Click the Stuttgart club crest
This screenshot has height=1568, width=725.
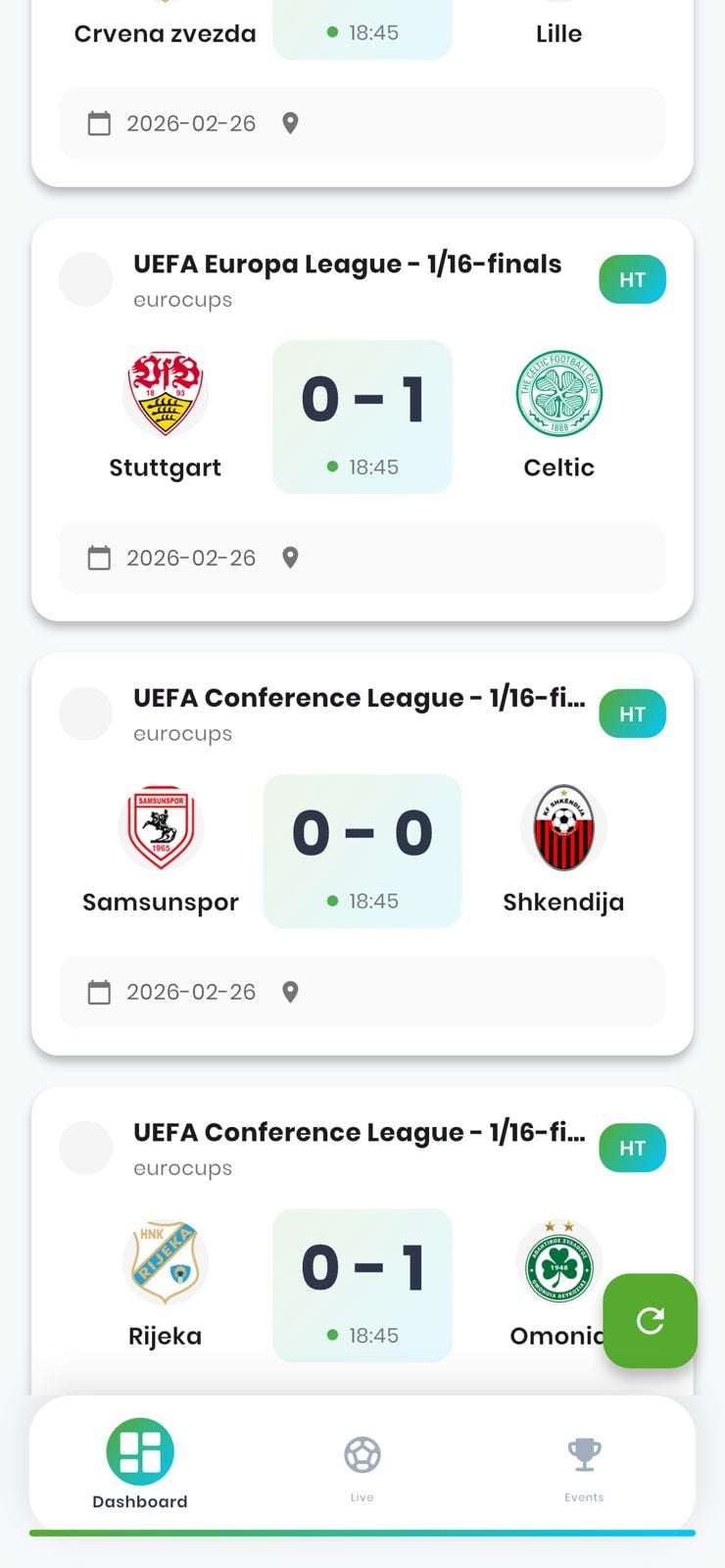click(x=165, y=392)
